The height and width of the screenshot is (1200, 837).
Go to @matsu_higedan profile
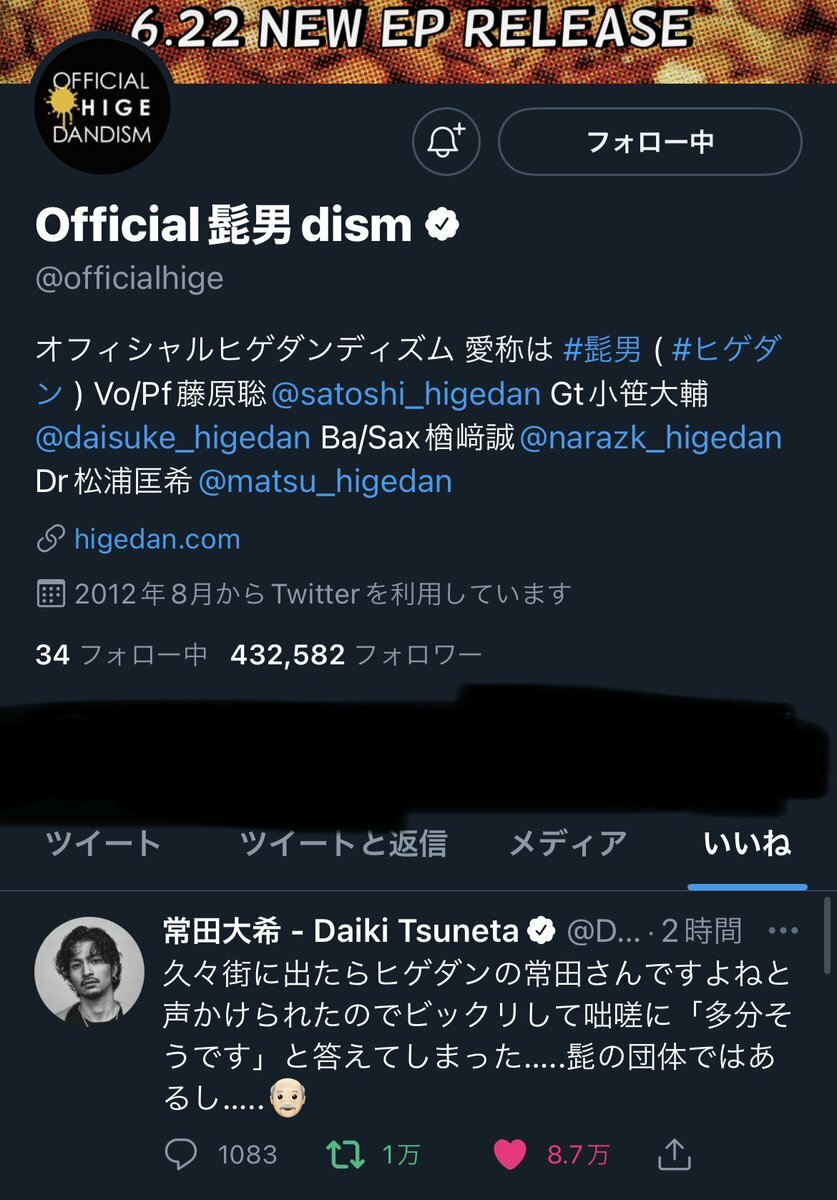[325, 481]
